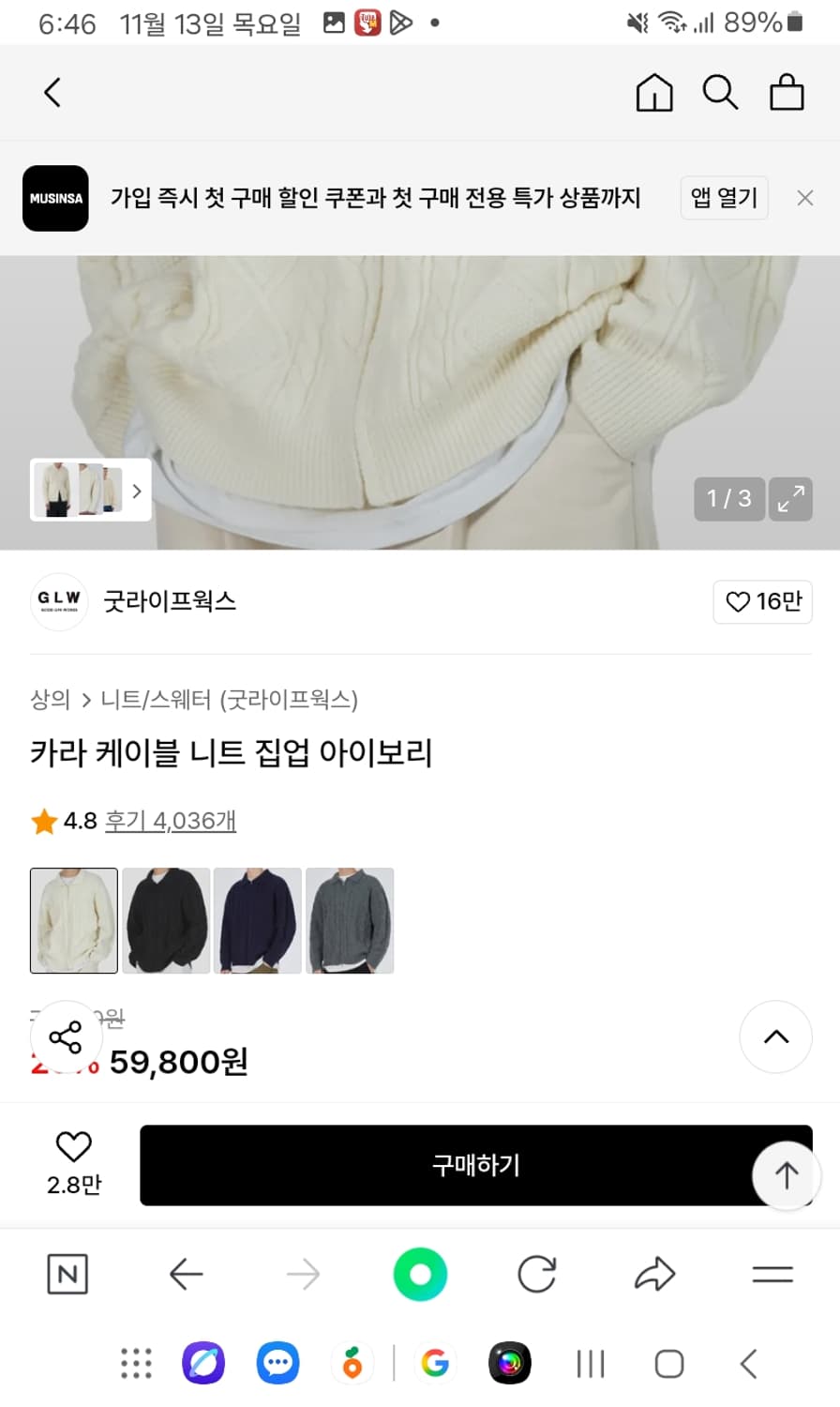Open the search on the product page
The height and width of the screenshot is (1407, 840).
coord(720,93)
